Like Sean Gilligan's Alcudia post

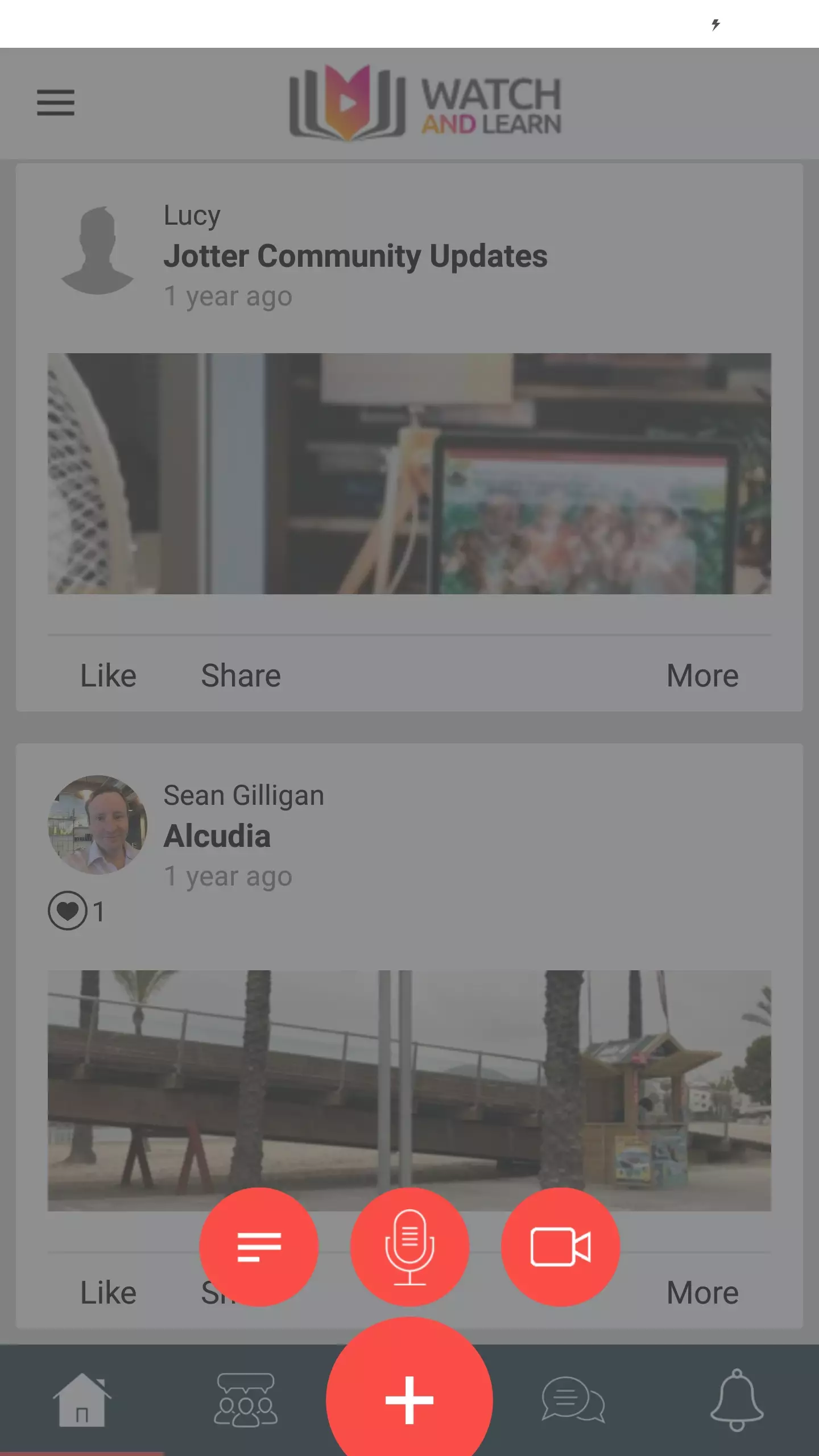click(108, 1293)
